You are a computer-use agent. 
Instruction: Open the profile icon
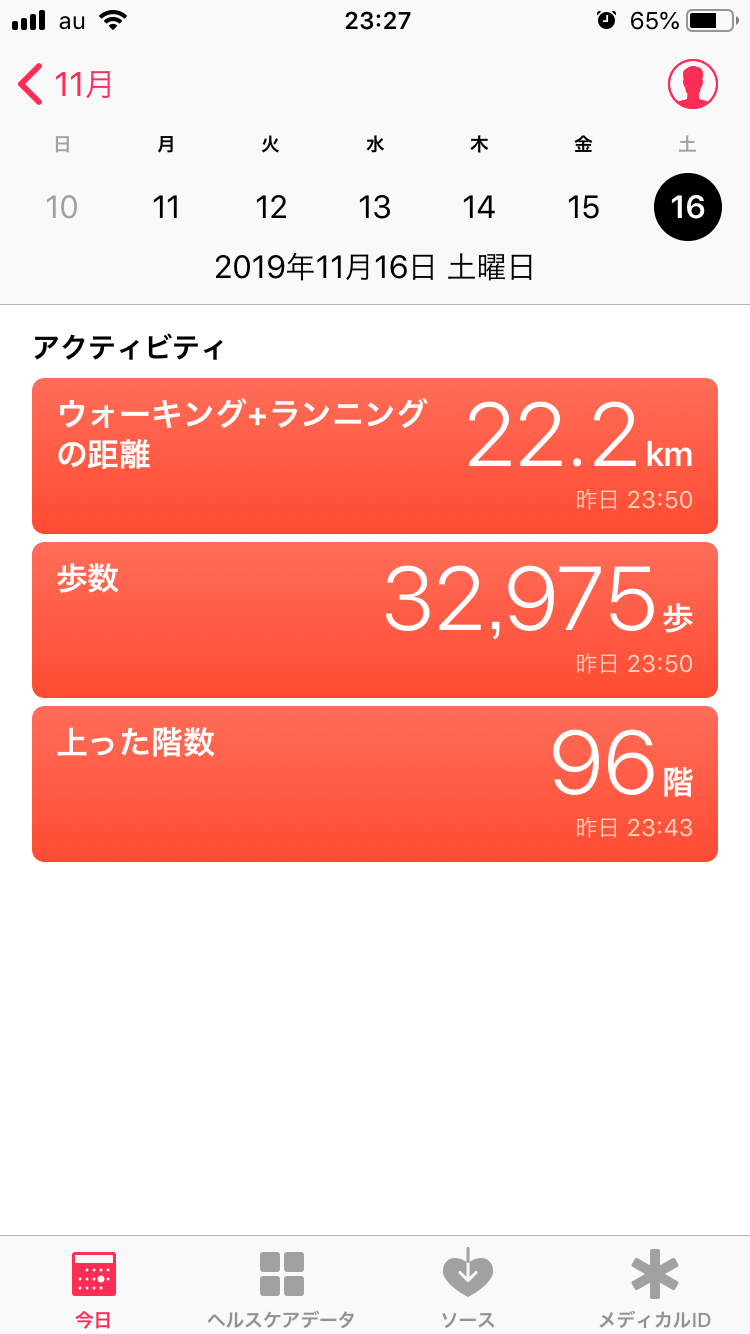click(x=692, y=85)
